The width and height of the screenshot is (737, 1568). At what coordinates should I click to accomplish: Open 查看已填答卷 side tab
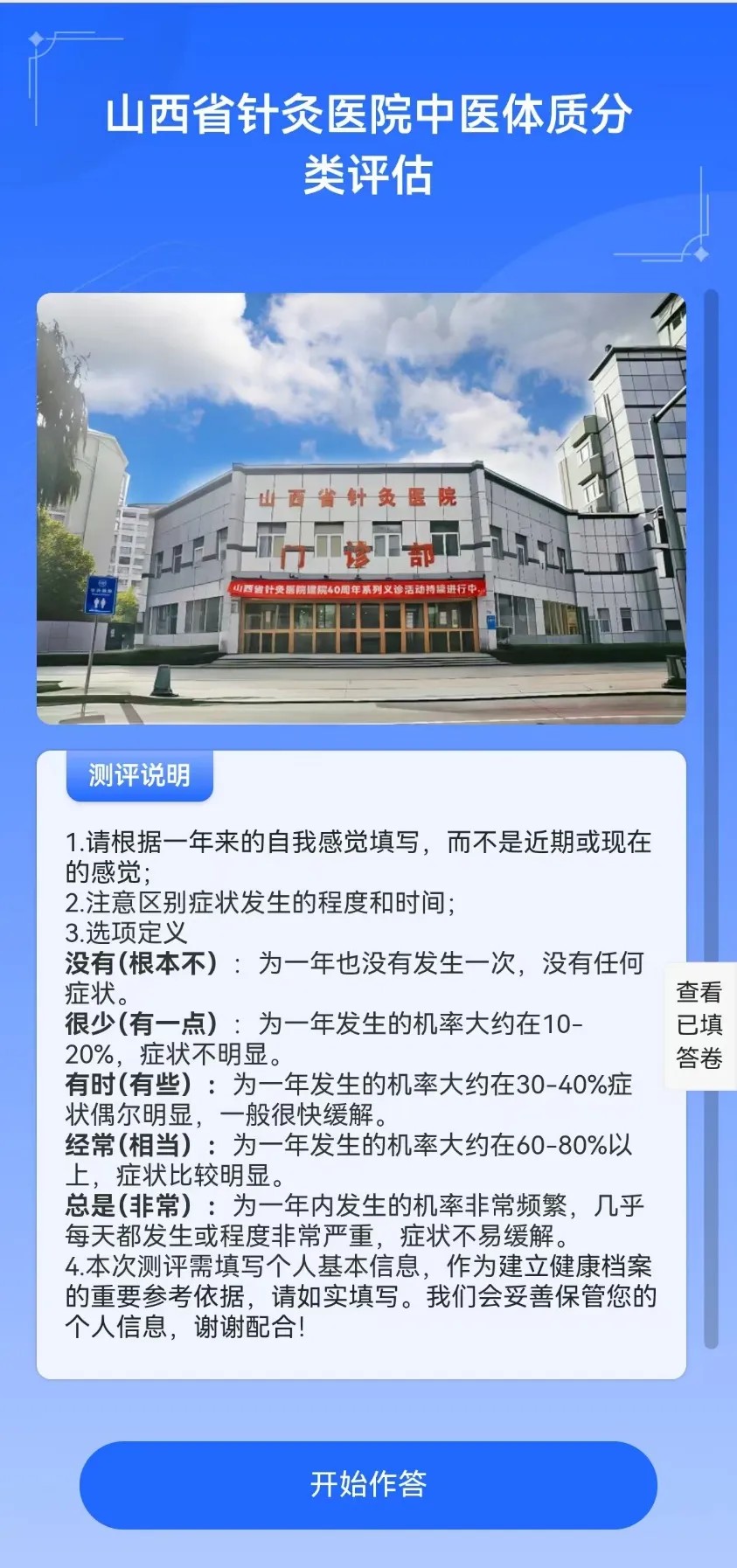tap(699, 1025)
